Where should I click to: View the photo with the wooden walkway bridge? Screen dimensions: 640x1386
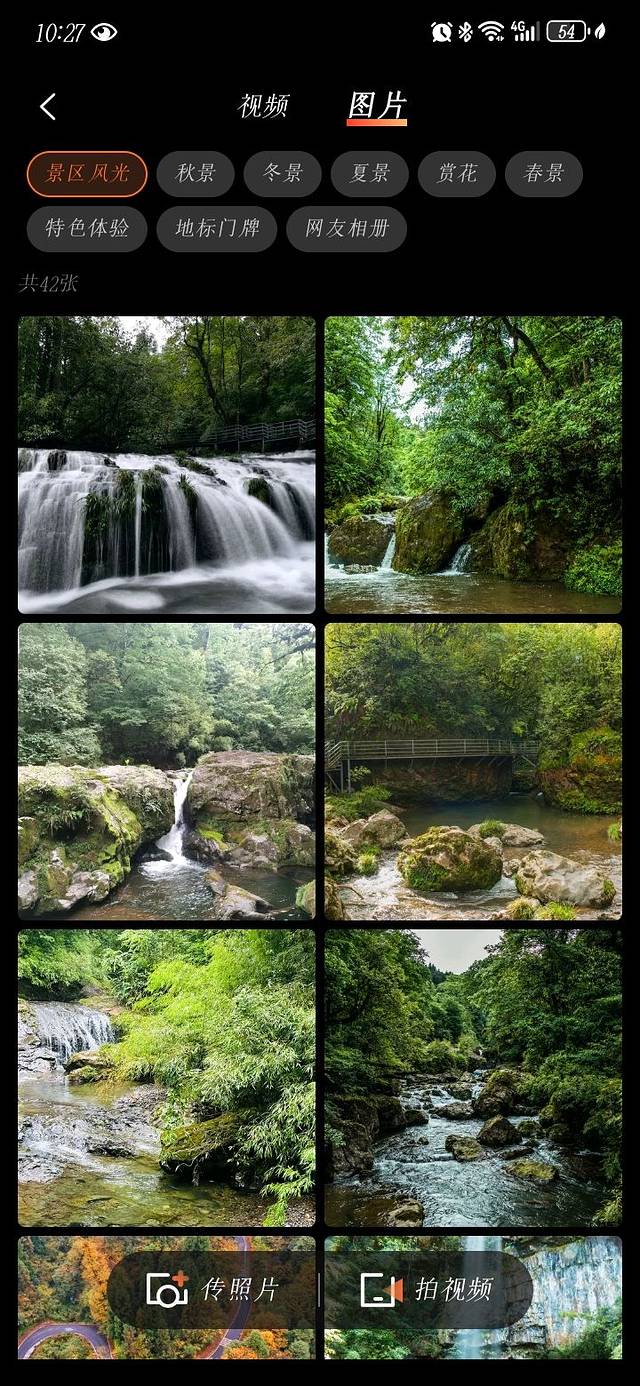pos(473,772)
